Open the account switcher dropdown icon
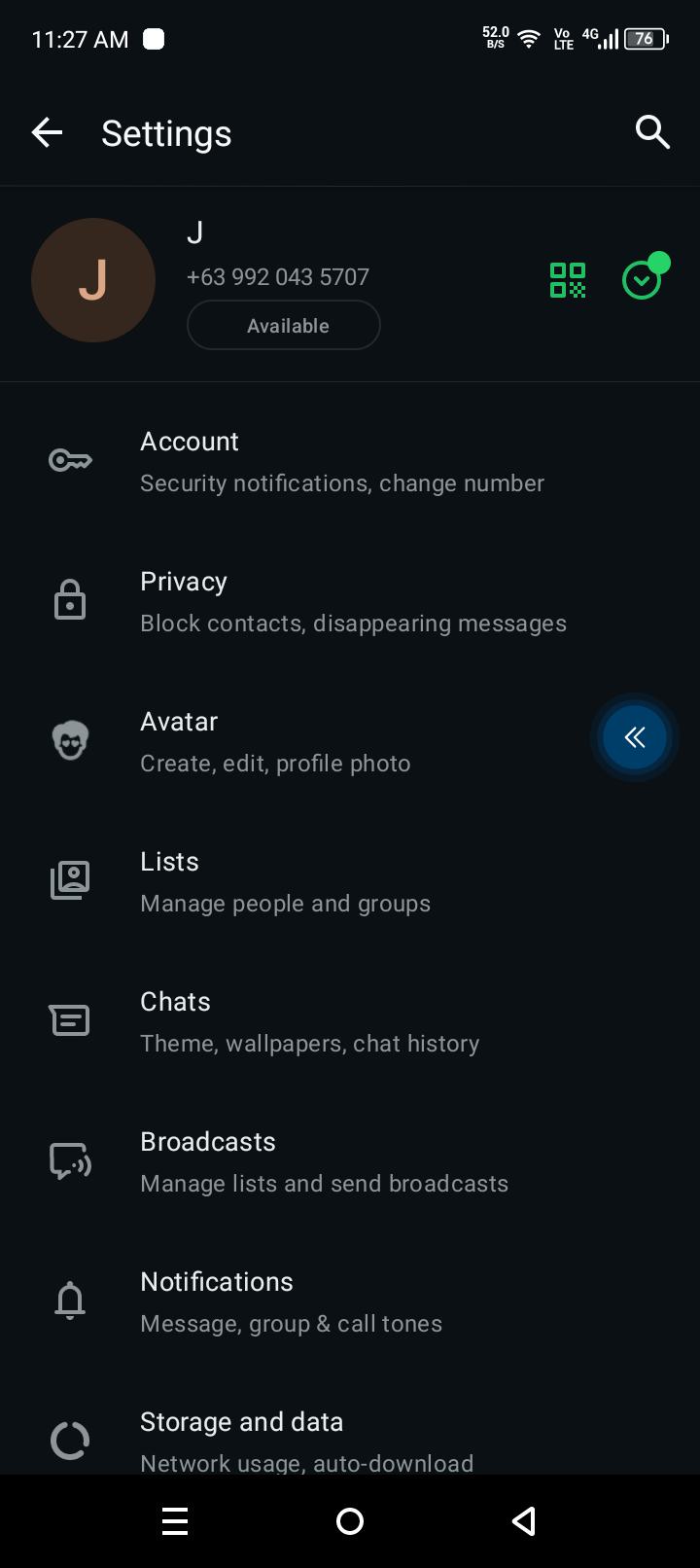Viewport: 700px width, 1568px height. pos(642,280)
